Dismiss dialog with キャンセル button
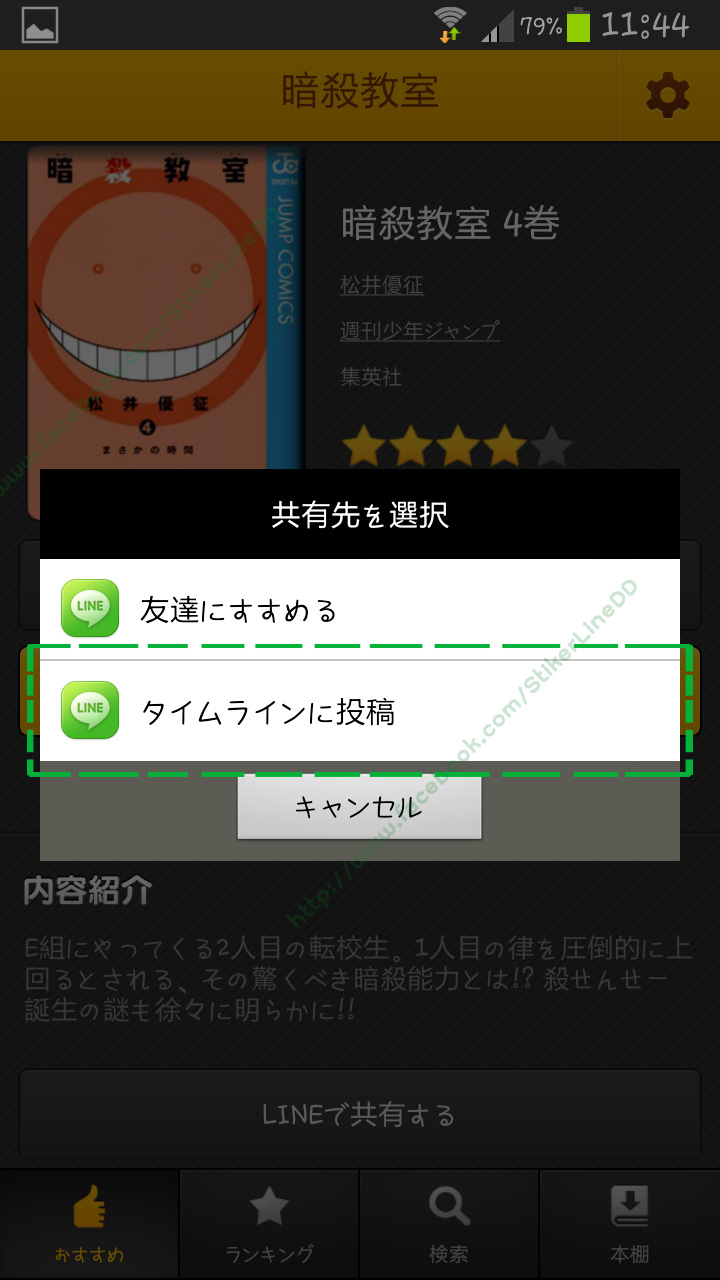Screen dimensions: 720x1280 tap(359, 806)
